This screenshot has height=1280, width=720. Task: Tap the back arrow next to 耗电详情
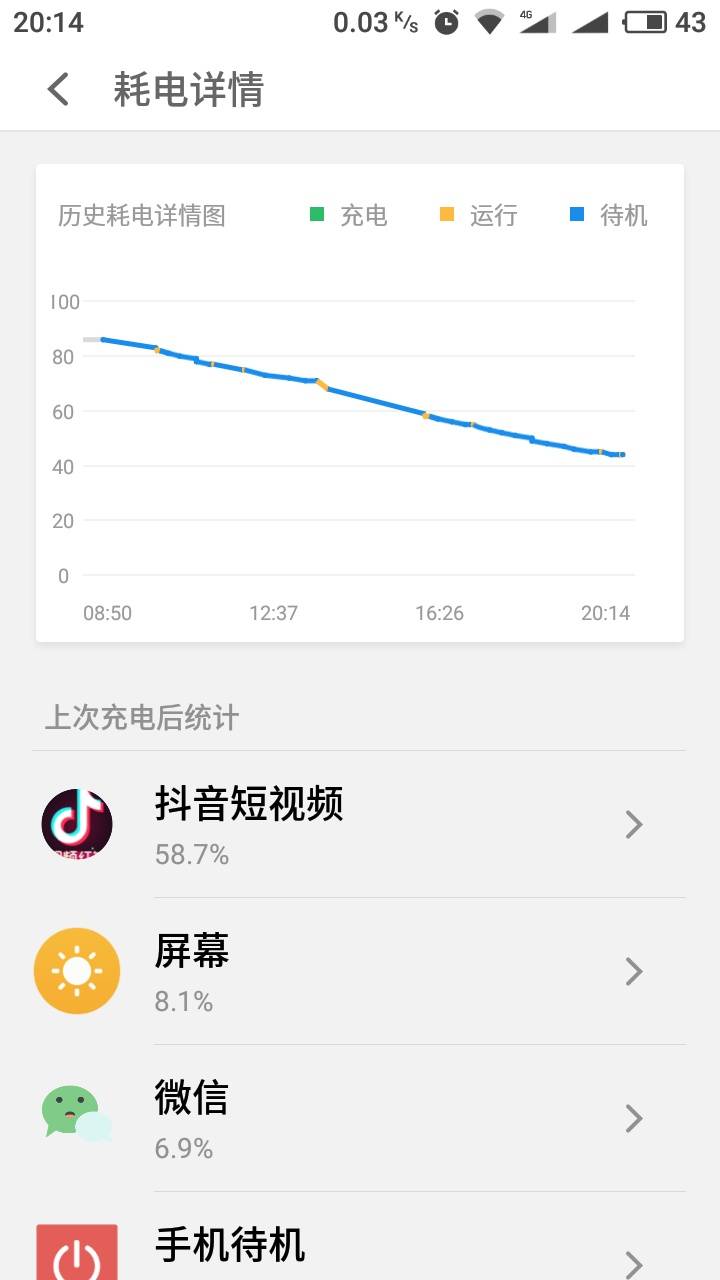[x=57, y=89]
